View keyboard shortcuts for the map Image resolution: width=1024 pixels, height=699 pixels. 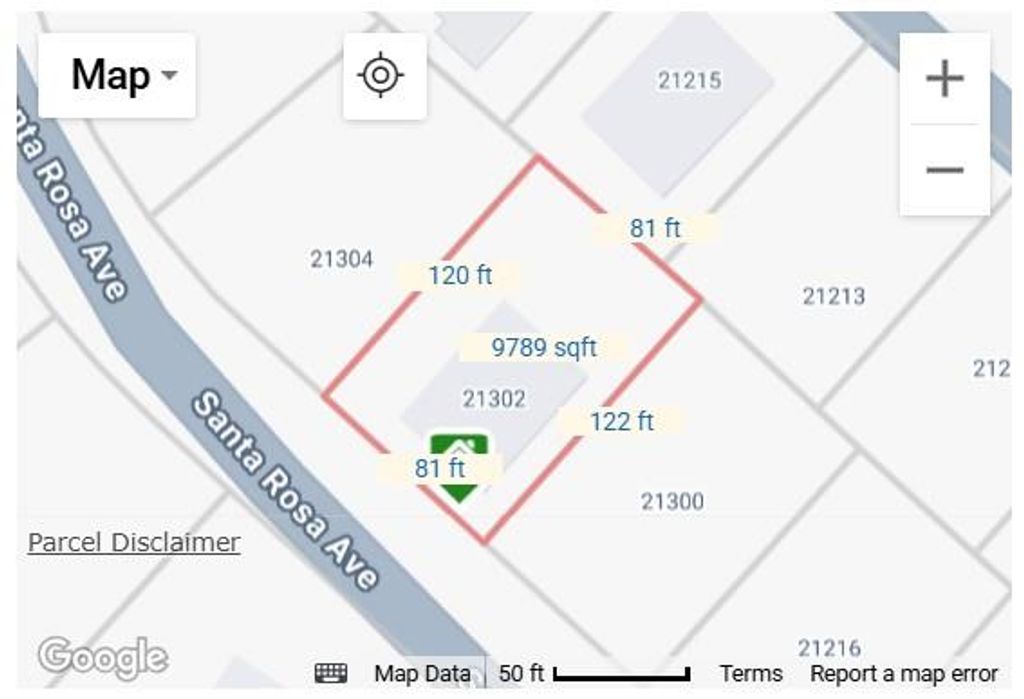coord(331,673)
